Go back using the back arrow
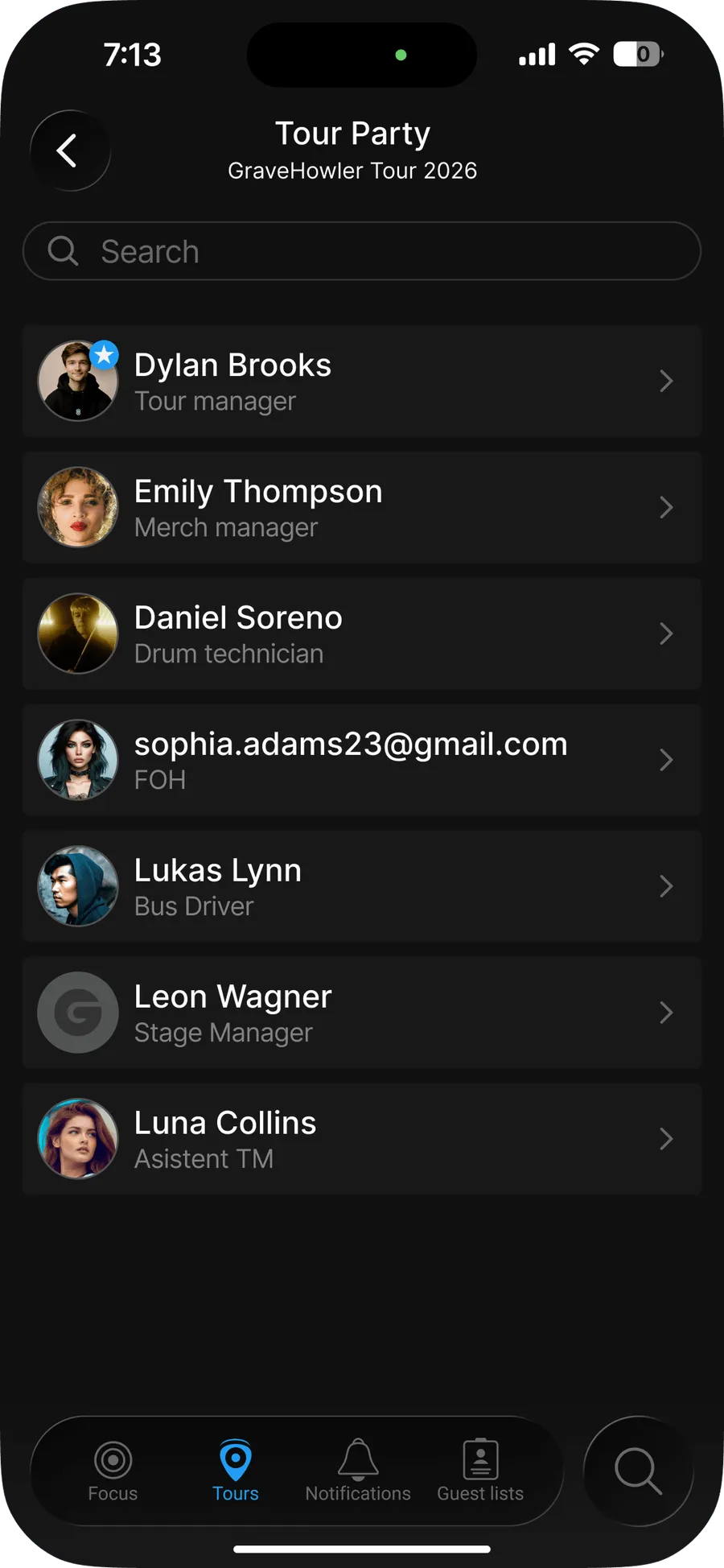The height and width of the screenshot is (1568, 724). (70, 151)
